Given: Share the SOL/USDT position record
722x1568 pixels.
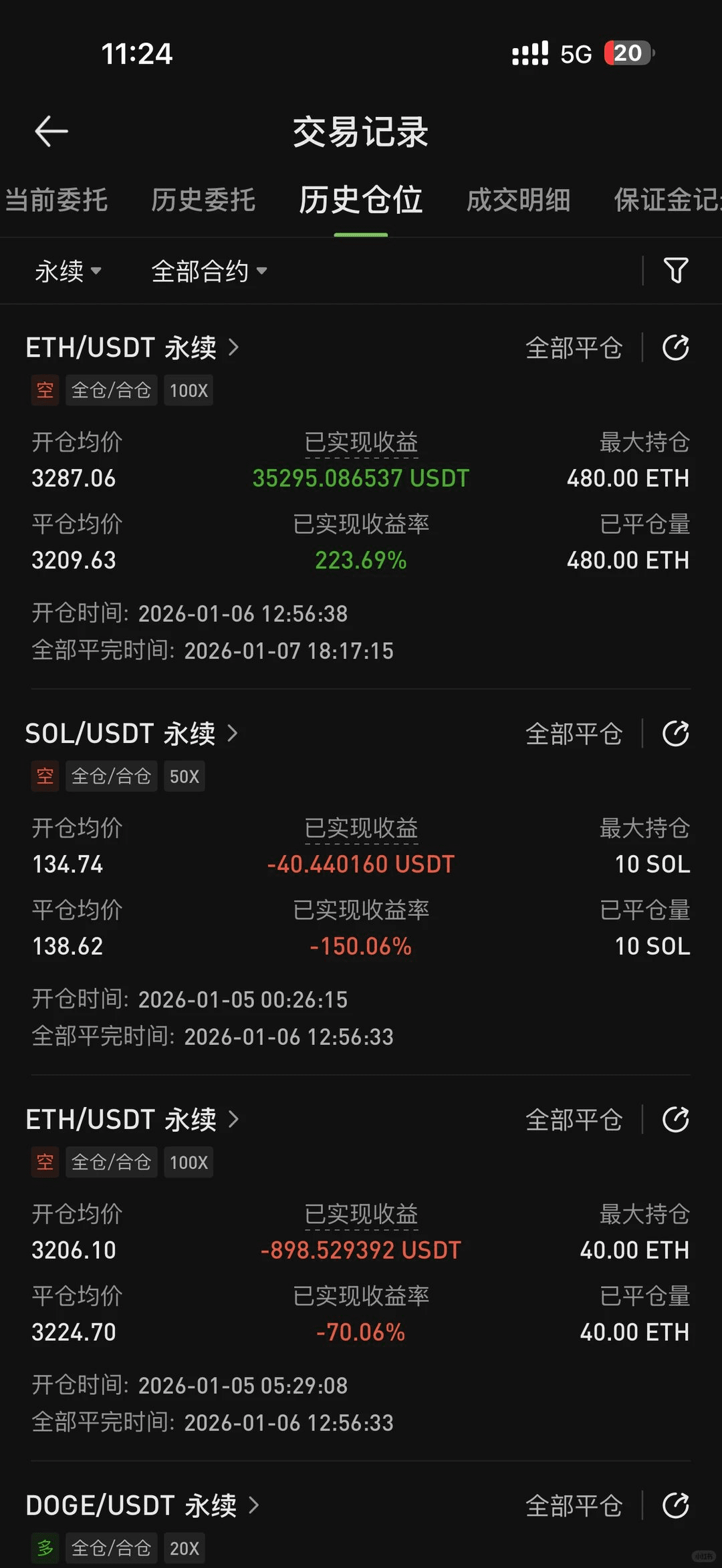Looking at the screenshot, I should click(675, 734).
